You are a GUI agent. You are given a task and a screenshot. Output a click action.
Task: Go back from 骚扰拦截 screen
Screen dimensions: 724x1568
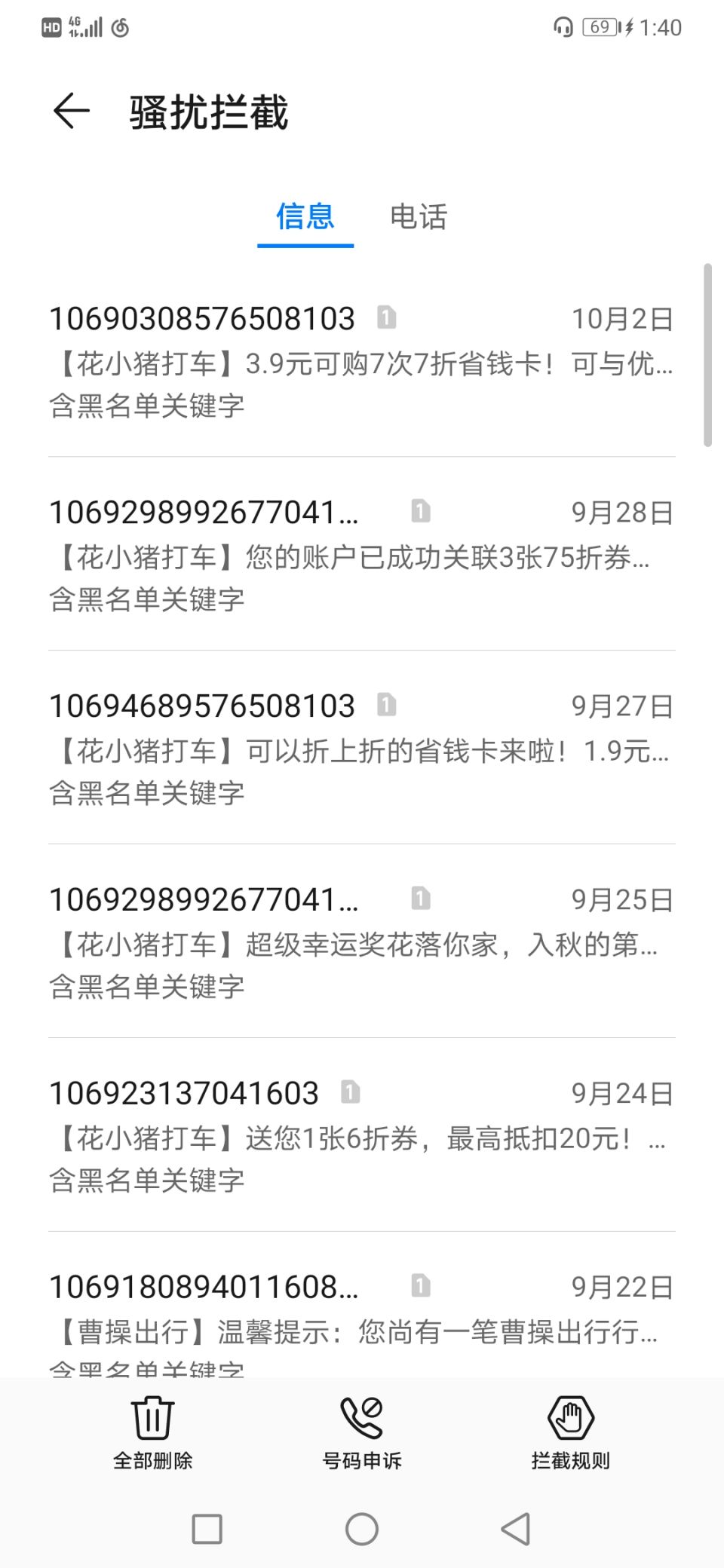72,112
